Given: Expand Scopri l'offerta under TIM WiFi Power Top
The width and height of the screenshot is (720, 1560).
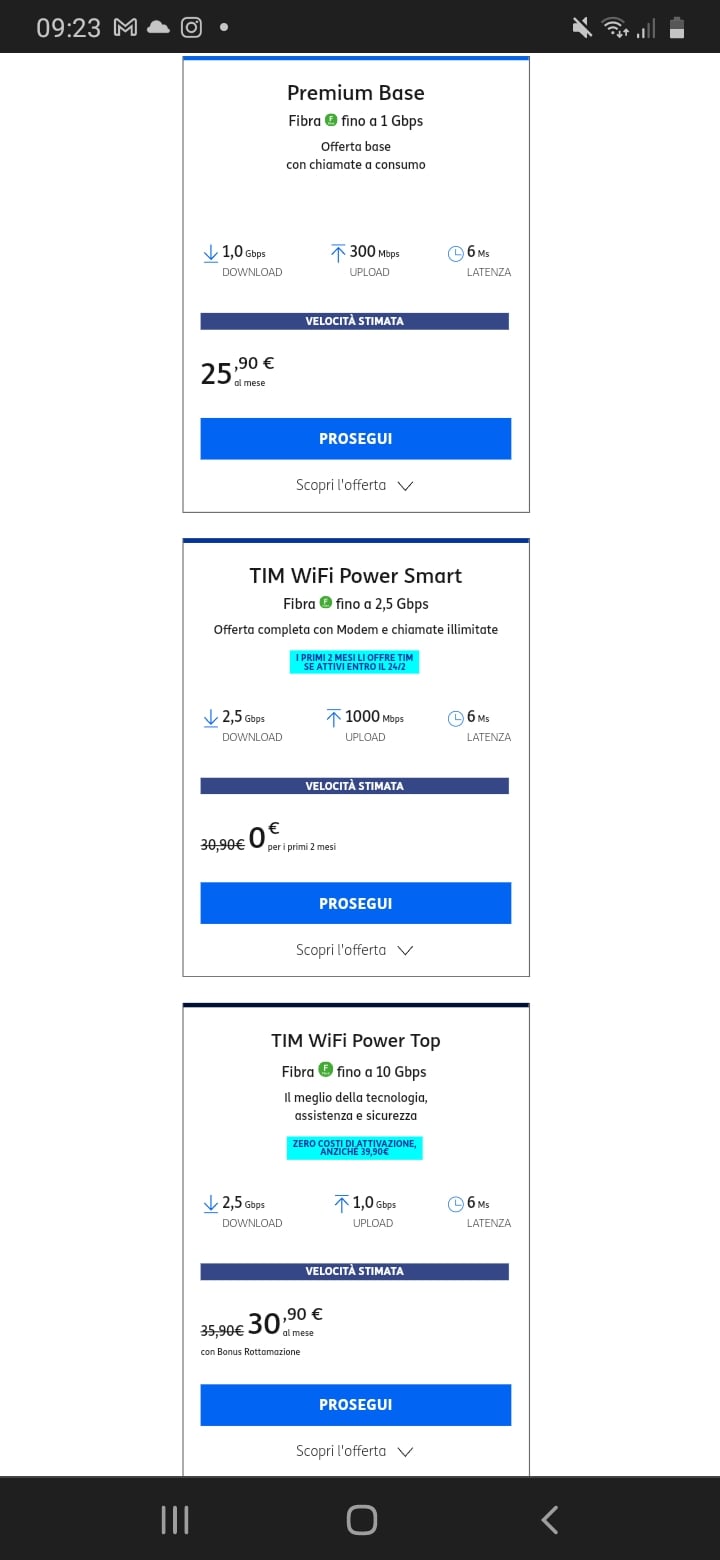Looking at the screenshot, I should pyautogui.click(x=355, y=1451).
